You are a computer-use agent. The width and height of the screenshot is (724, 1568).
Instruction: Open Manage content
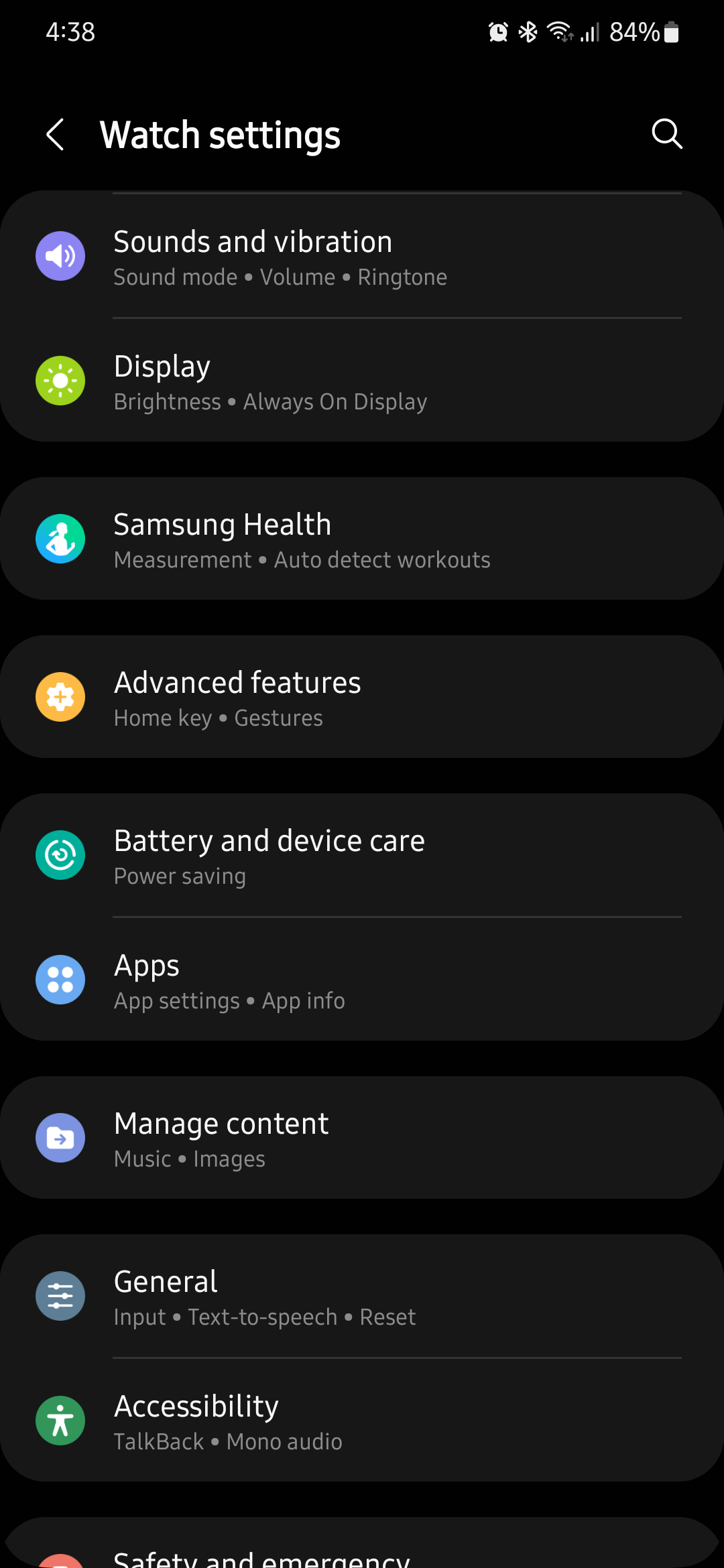(362, 1138)
